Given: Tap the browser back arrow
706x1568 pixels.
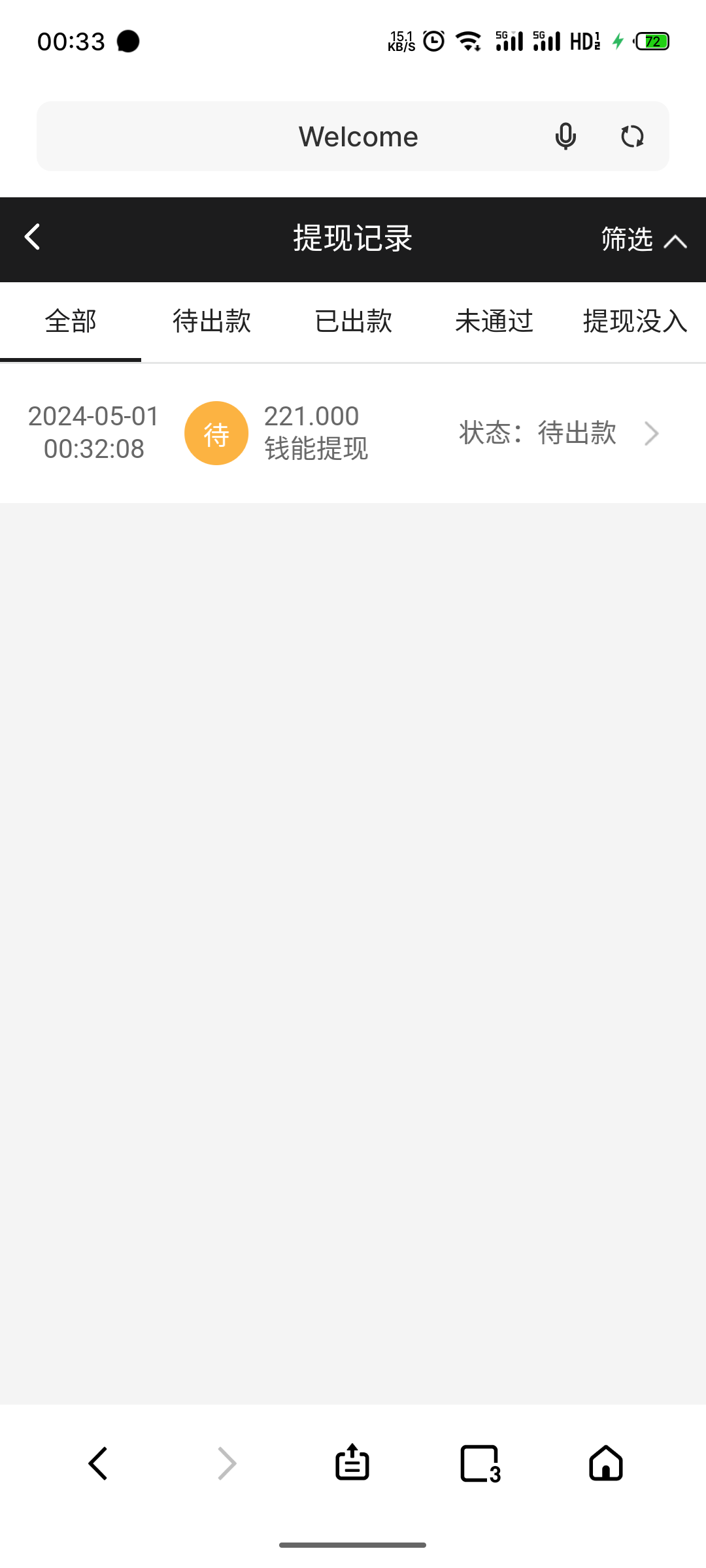Looking at the screenshot, I should [x=98, y=1463].
